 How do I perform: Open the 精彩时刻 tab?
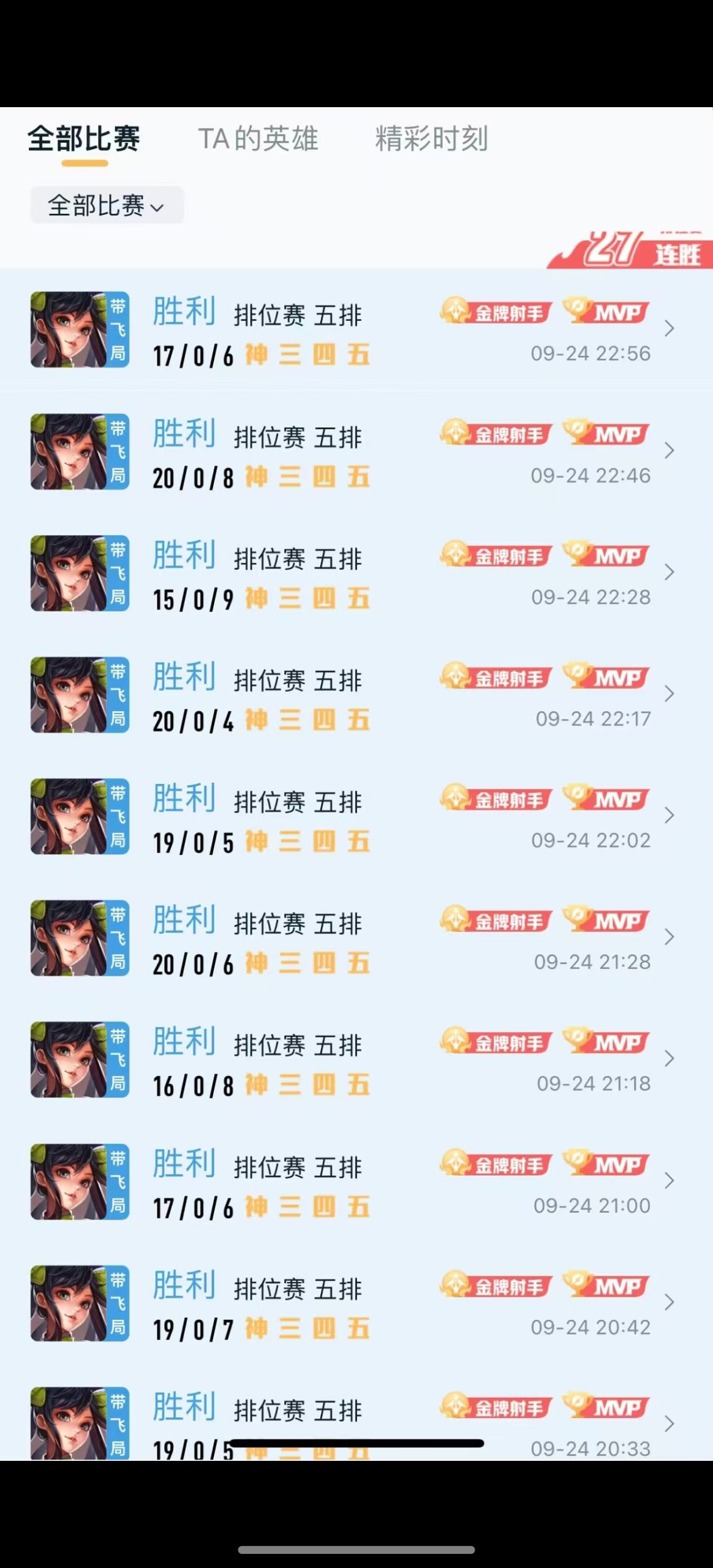tap(431, 140)
